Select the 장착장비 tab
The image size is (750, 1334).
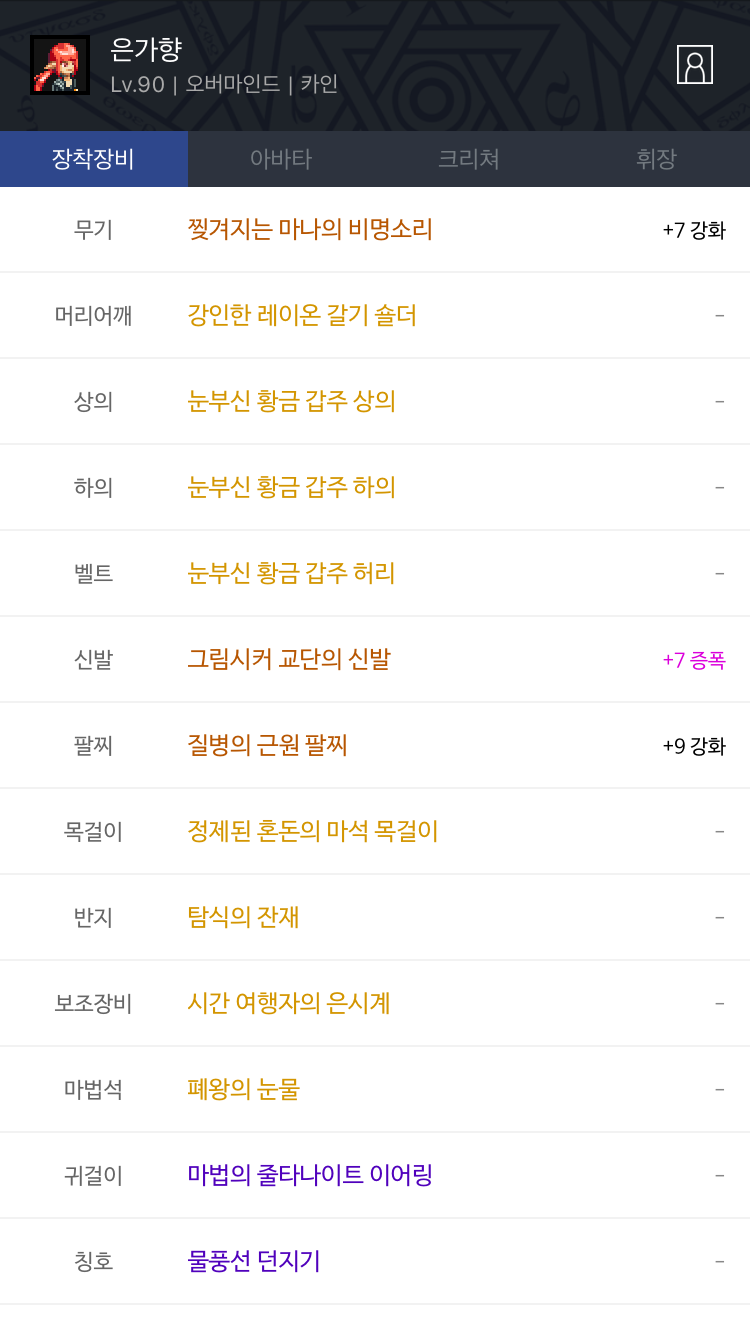click(94, 159)
